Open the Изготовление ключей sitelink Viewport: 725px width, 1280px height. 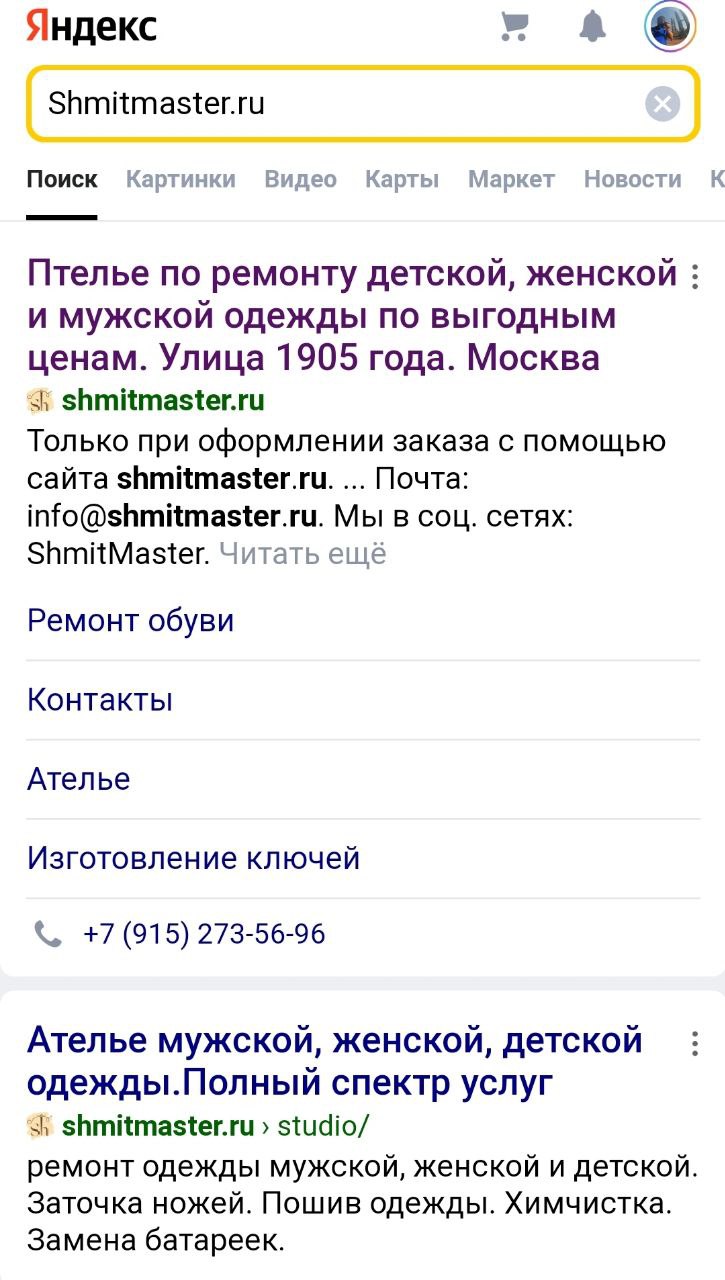pyautogui.click(x=194, y=858)
